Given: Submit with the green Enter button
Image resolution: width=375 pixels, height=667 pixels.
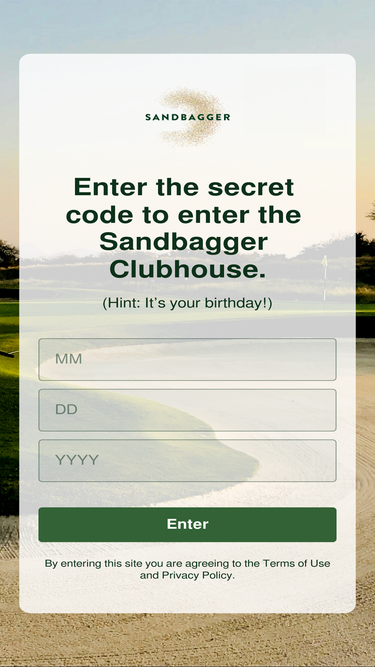Looking at the screenshot, I should (187, 524).
